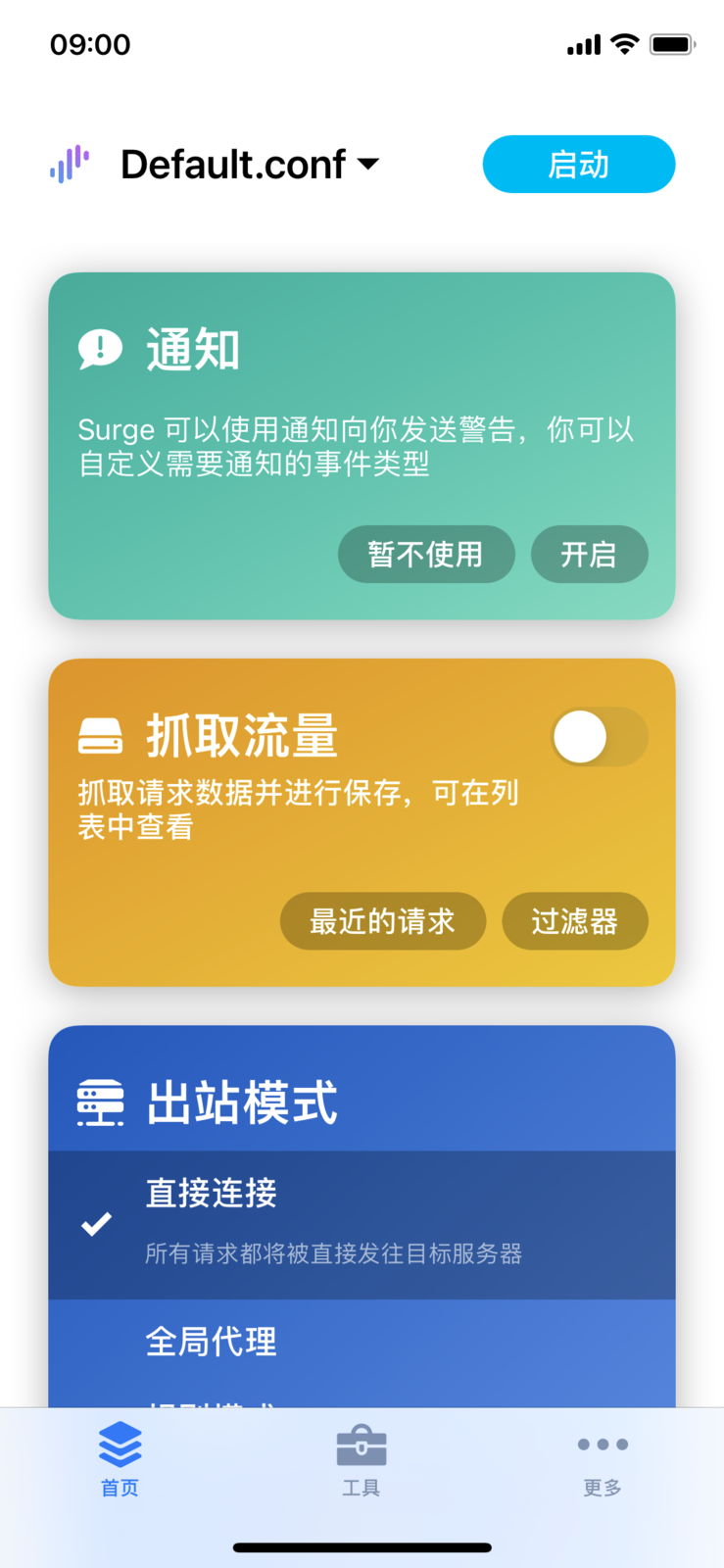Switch to the 工具 tab
This screenshot has width=724, height=1568.
(x=362, y=1459)
